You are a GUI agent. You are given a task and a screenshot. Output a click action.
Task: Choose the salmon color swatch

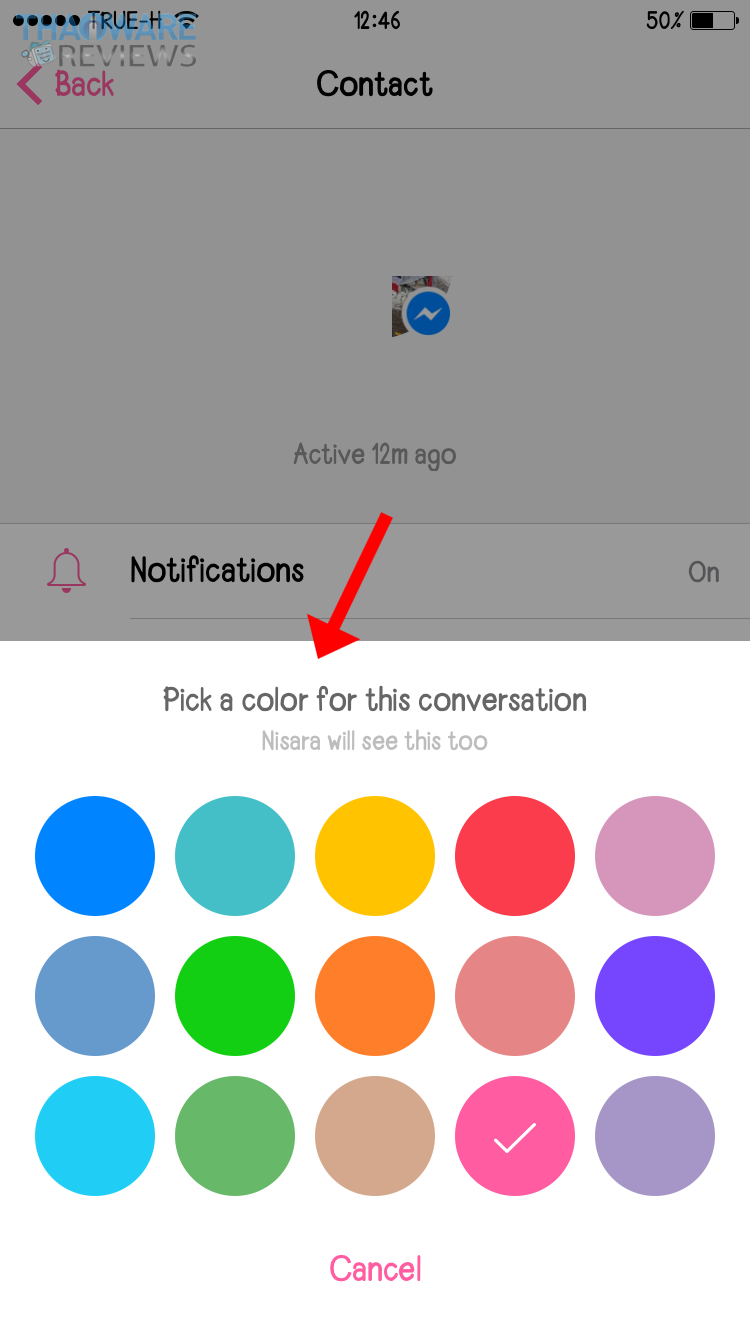(515, 996)
